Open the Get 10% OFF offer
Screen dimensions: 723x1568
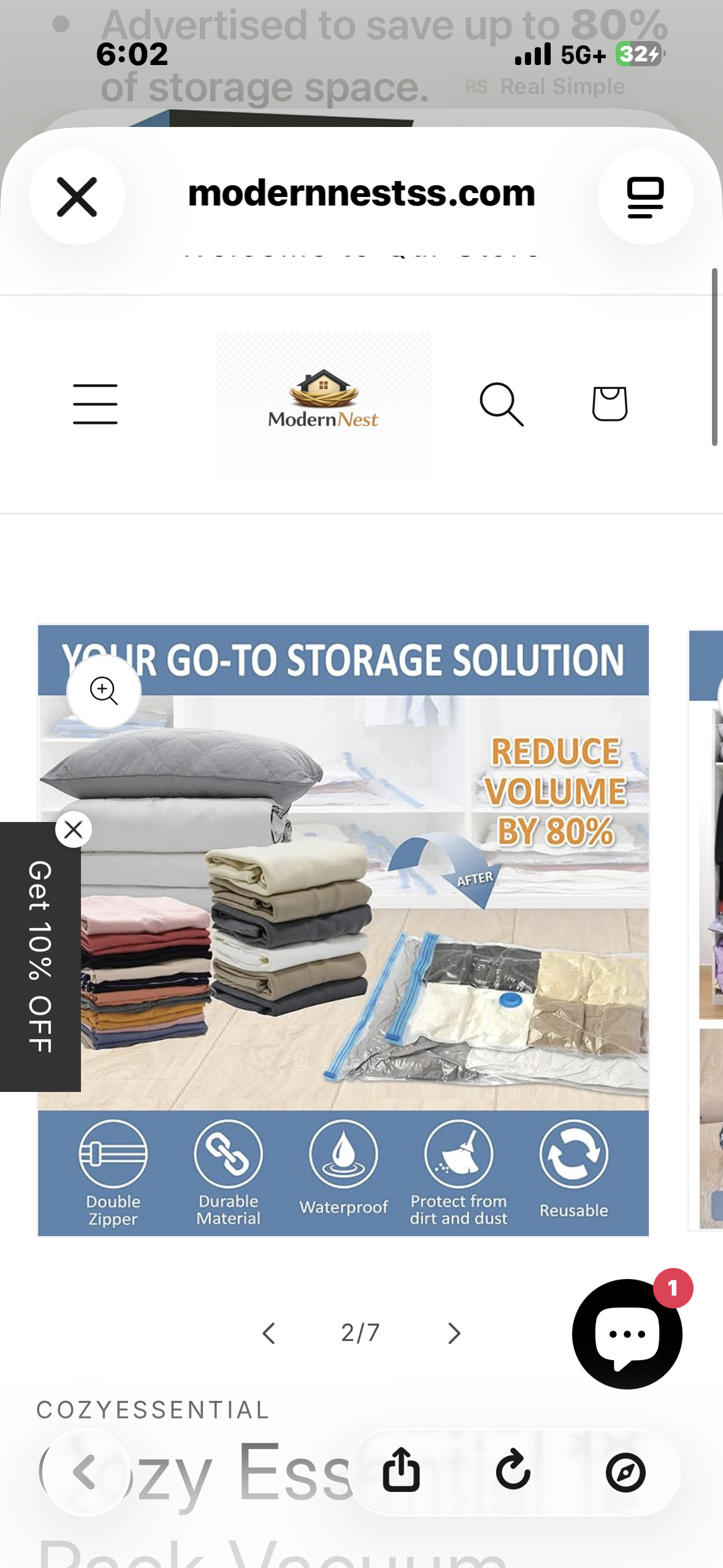click(x=40, y=957)
